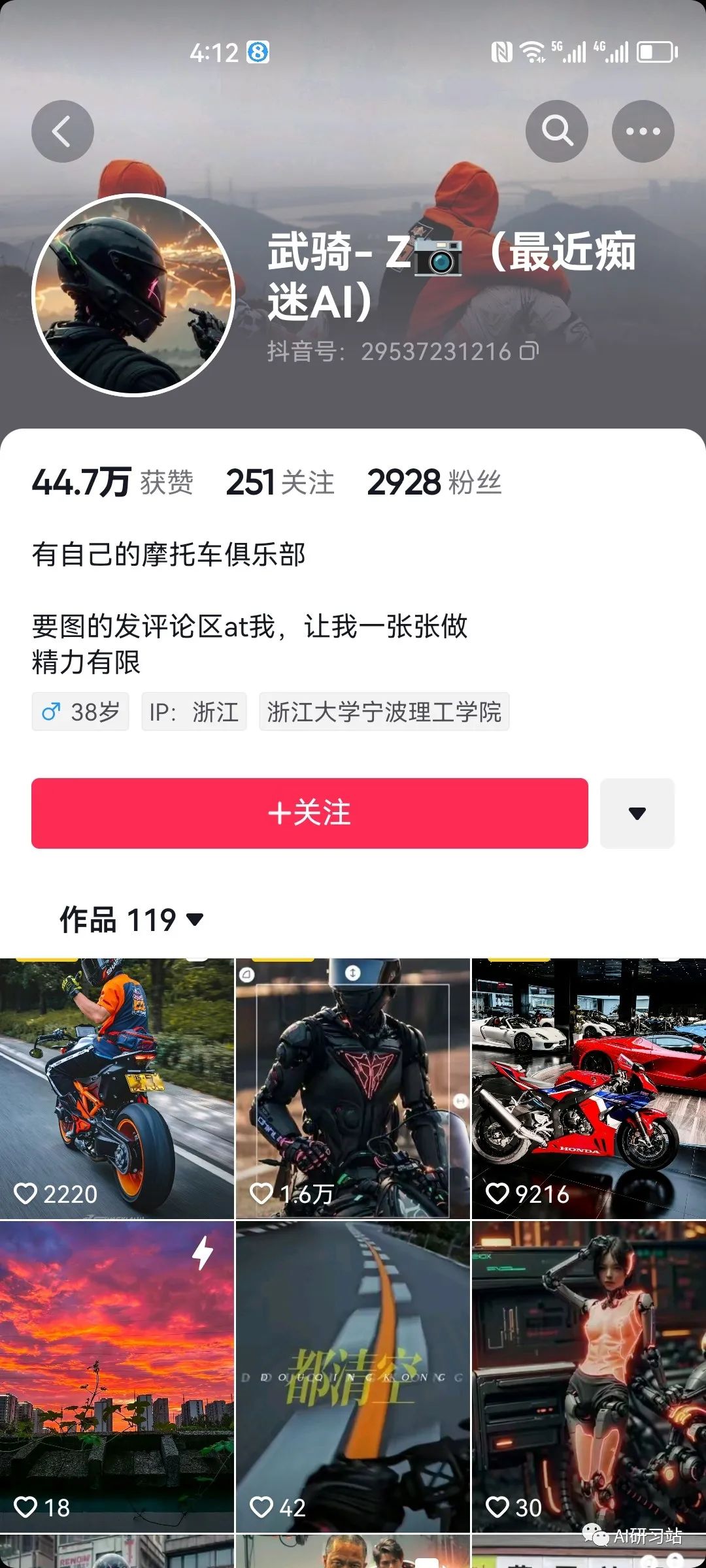
Task: Copy the Douyin ID number
Action: pos(529,351)
